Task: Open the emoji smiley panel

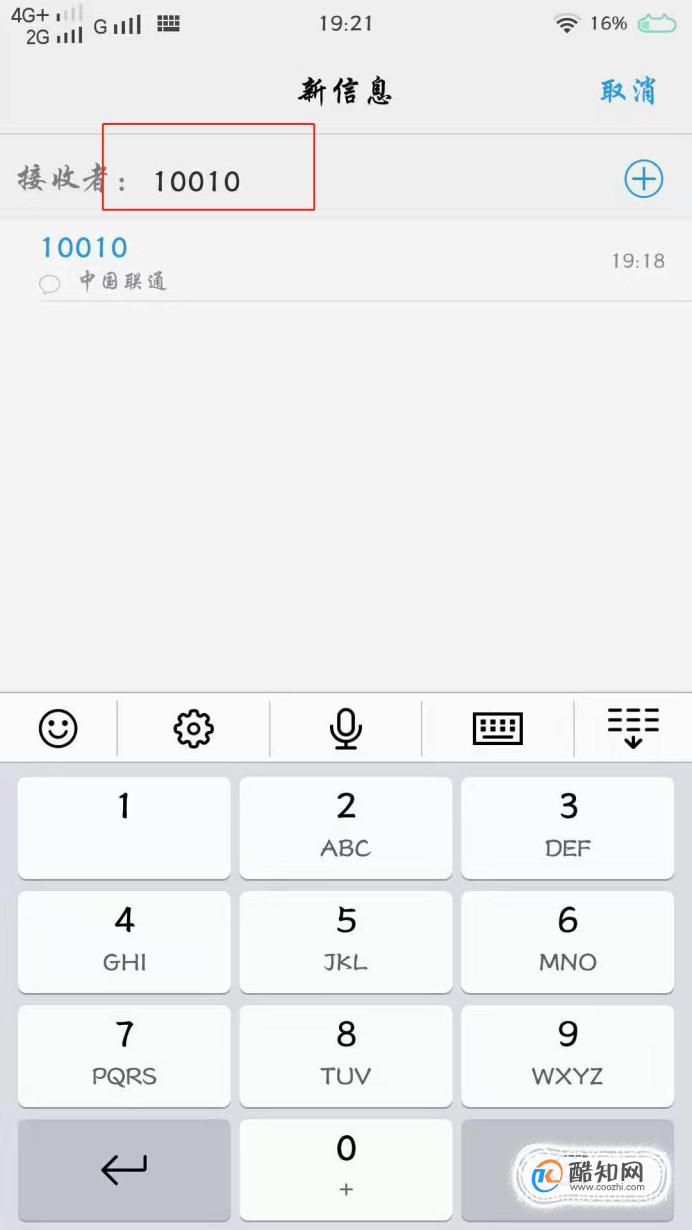Action: (x=58, y=727)
